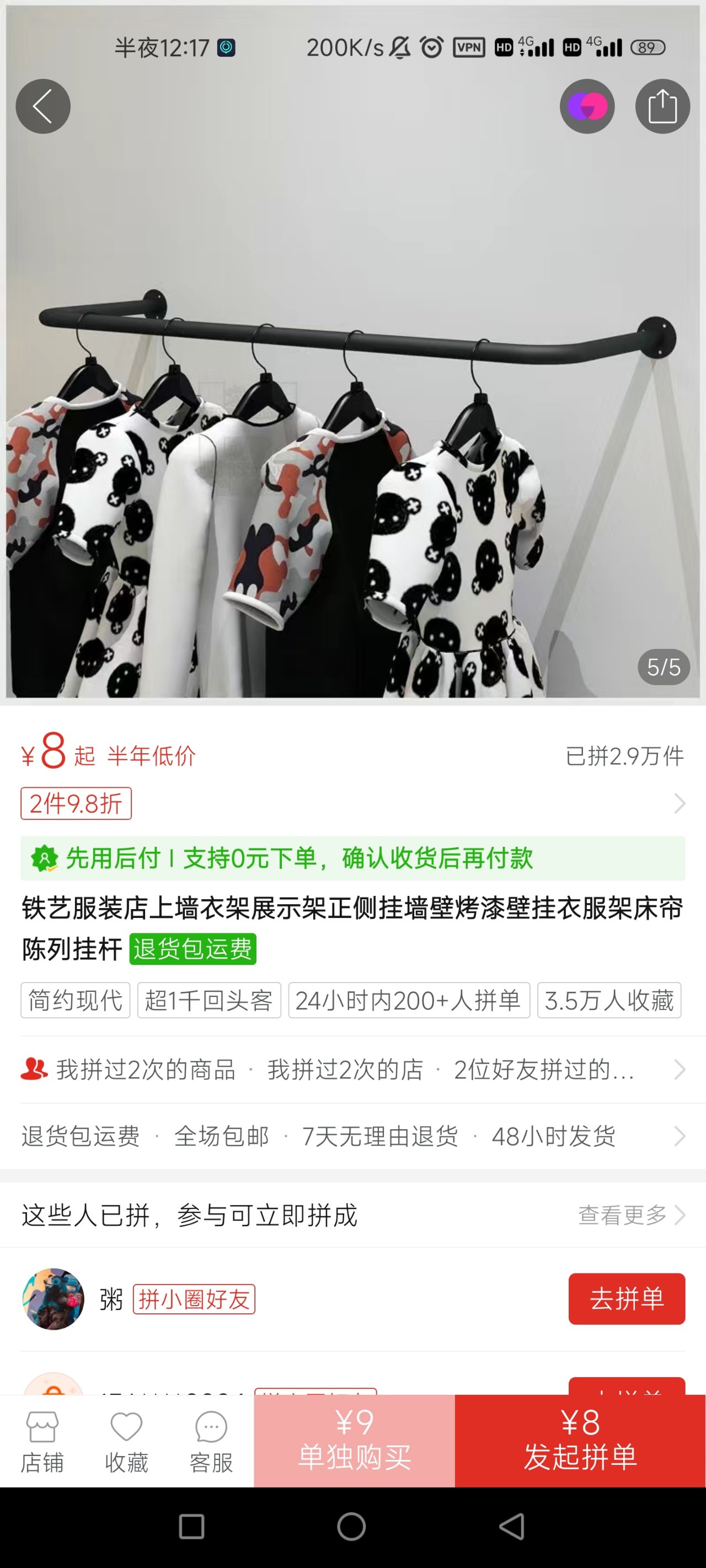Tap 查看更多 to see more groups
The height and width of the screenshot is (1568, 706).
tap(630, 1215)
